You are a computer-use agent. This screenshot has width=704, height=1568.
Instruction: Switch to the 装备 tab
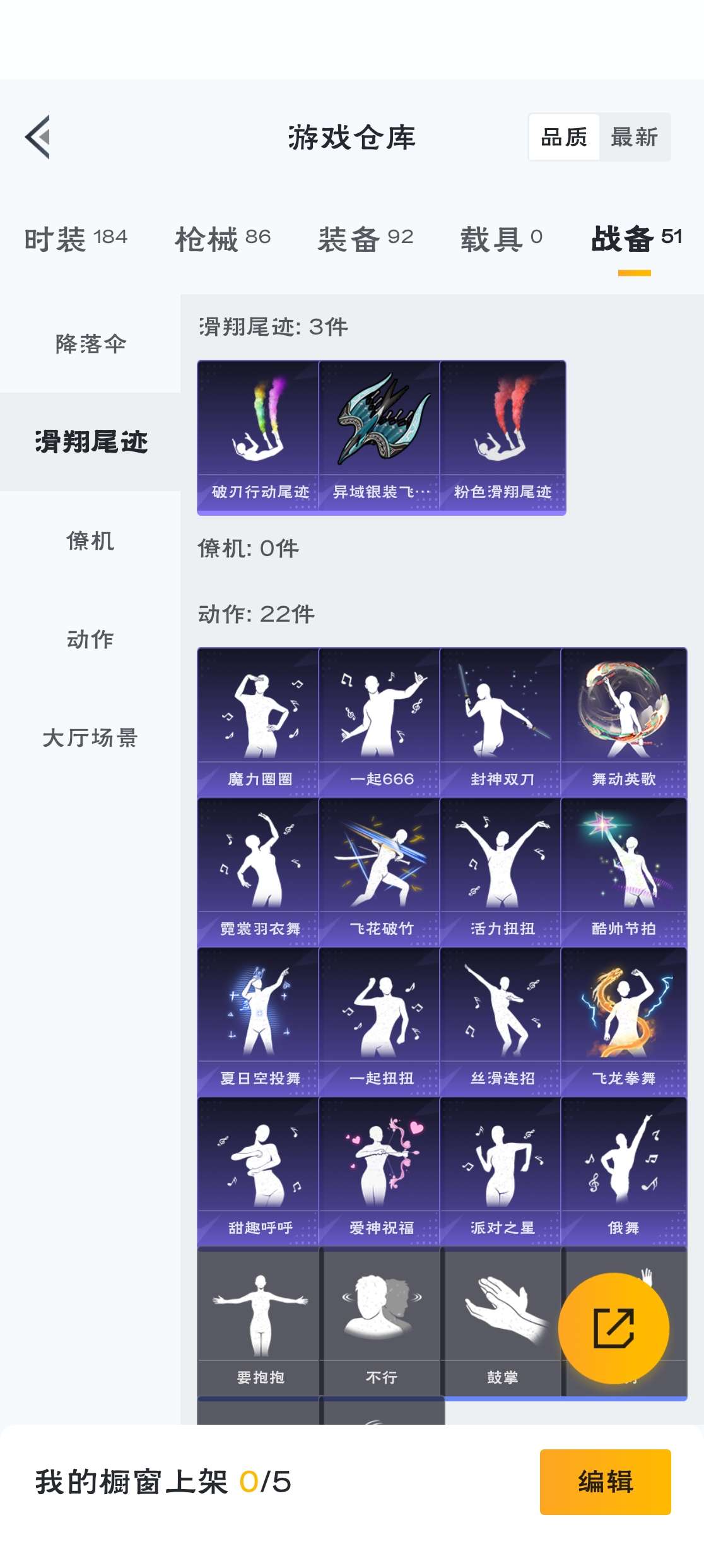[365, 239]
